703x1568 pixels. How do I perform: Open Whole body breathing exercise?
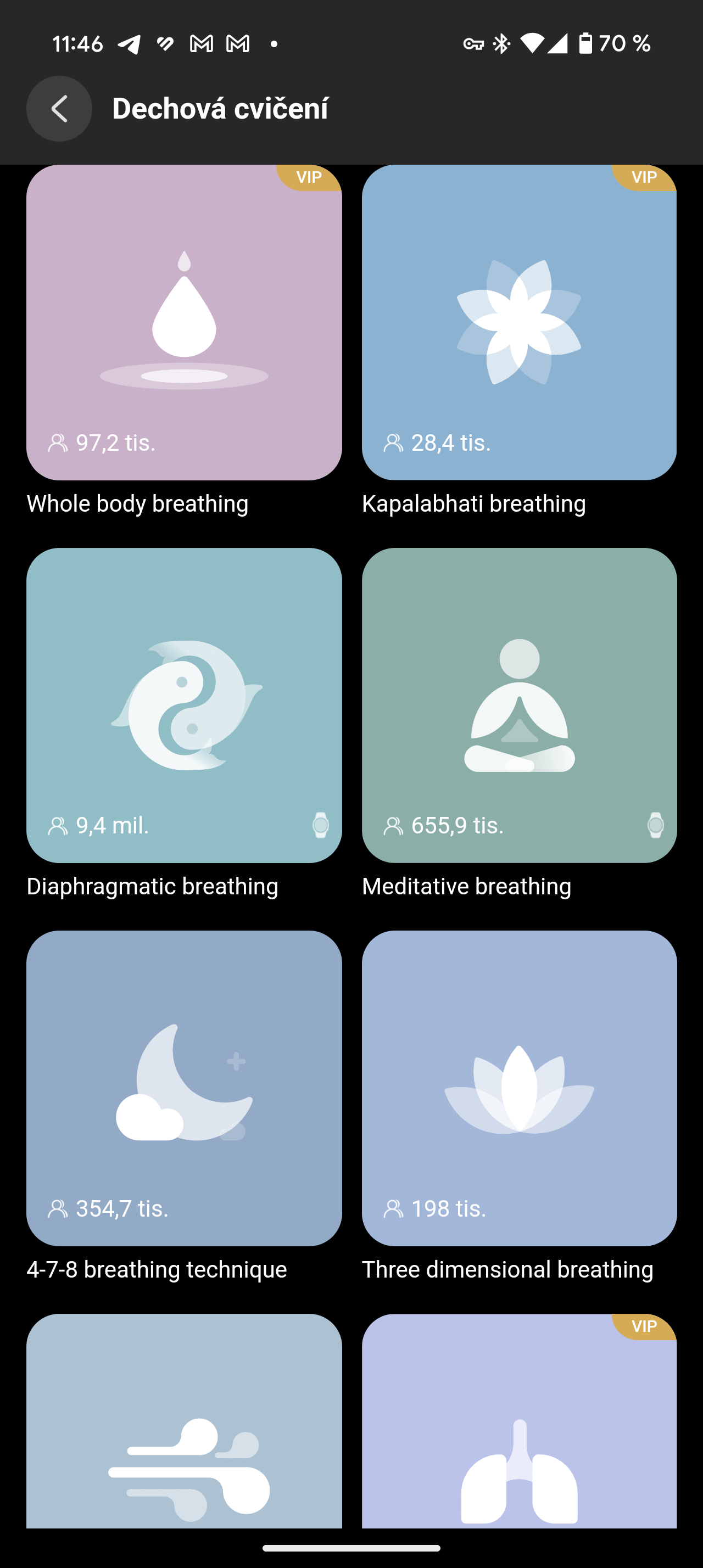[x=184, y=322]
